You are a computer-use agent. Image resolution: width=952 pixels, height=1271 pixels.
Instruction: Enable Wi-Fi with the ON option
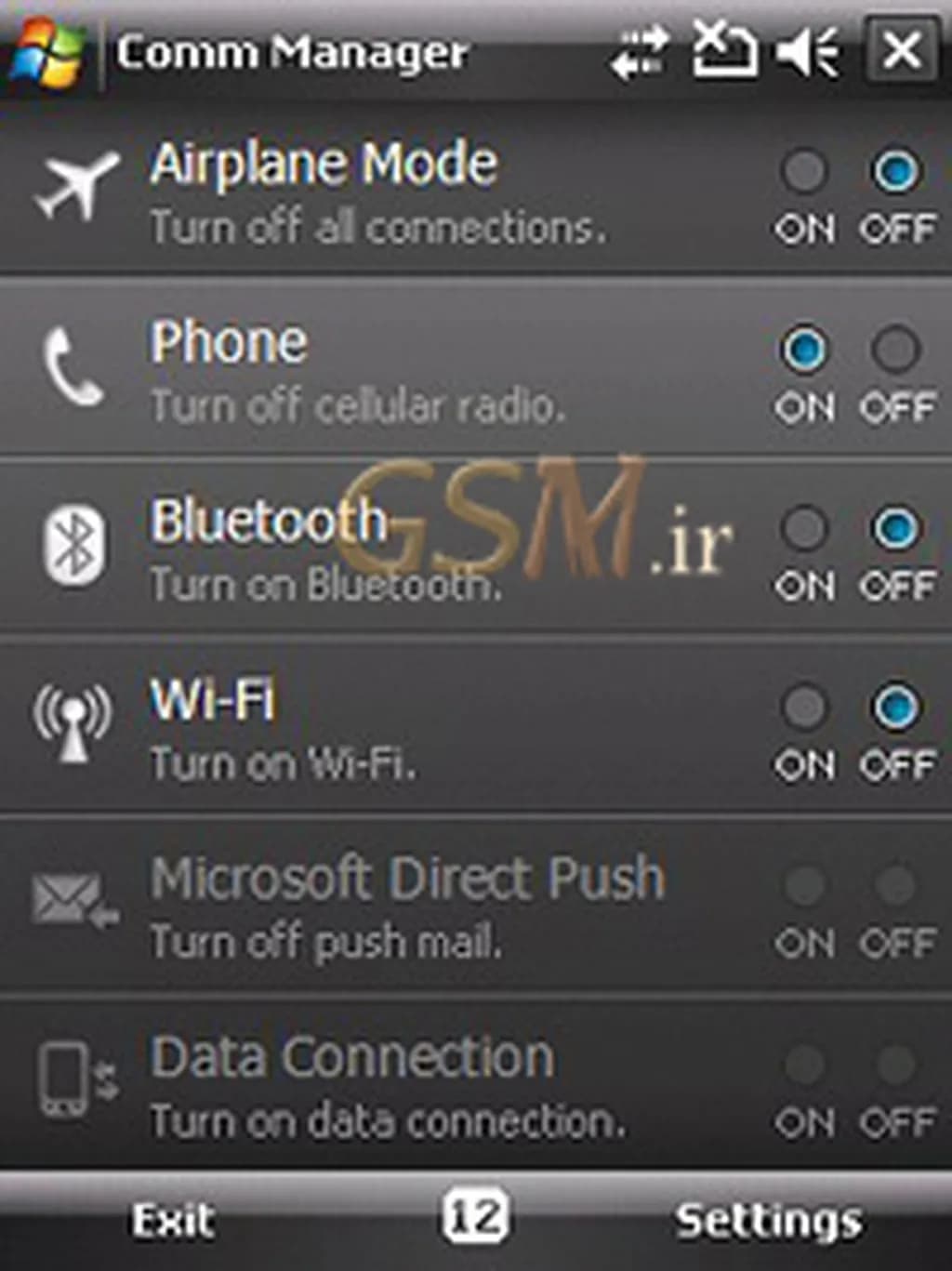803,708
